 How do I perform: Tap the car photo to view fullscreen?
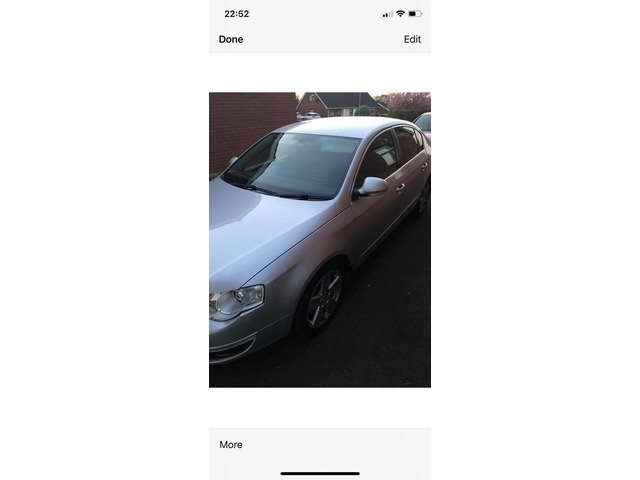point(320,240)
